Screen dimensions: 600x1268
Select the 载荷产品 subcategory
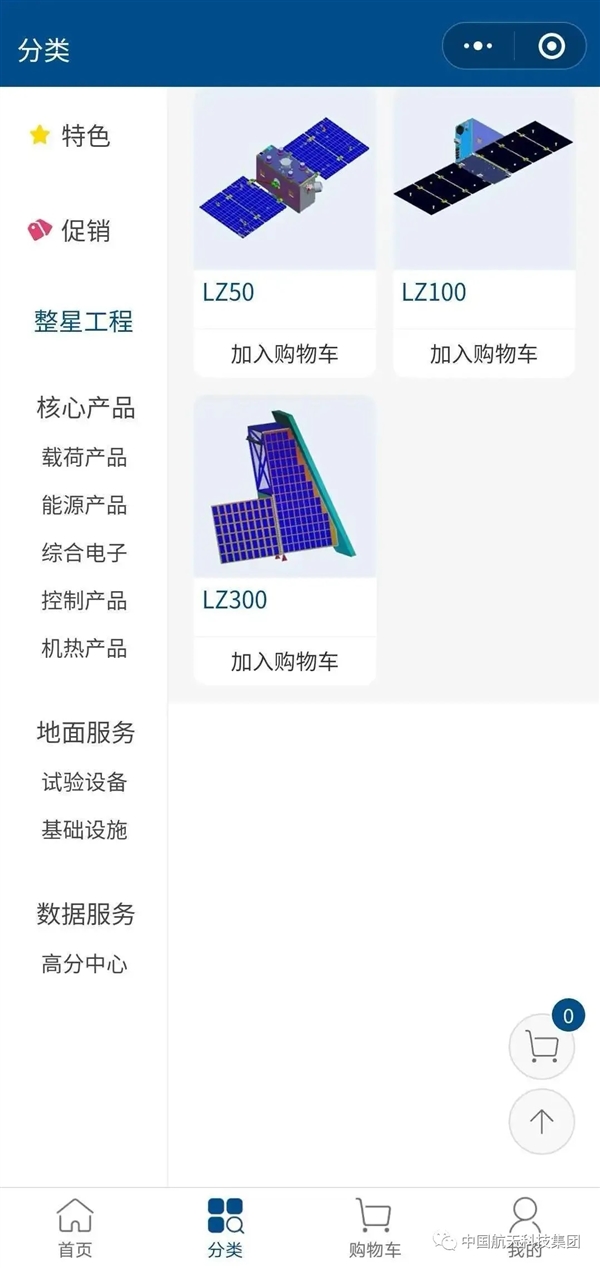[x=84, y=458]
